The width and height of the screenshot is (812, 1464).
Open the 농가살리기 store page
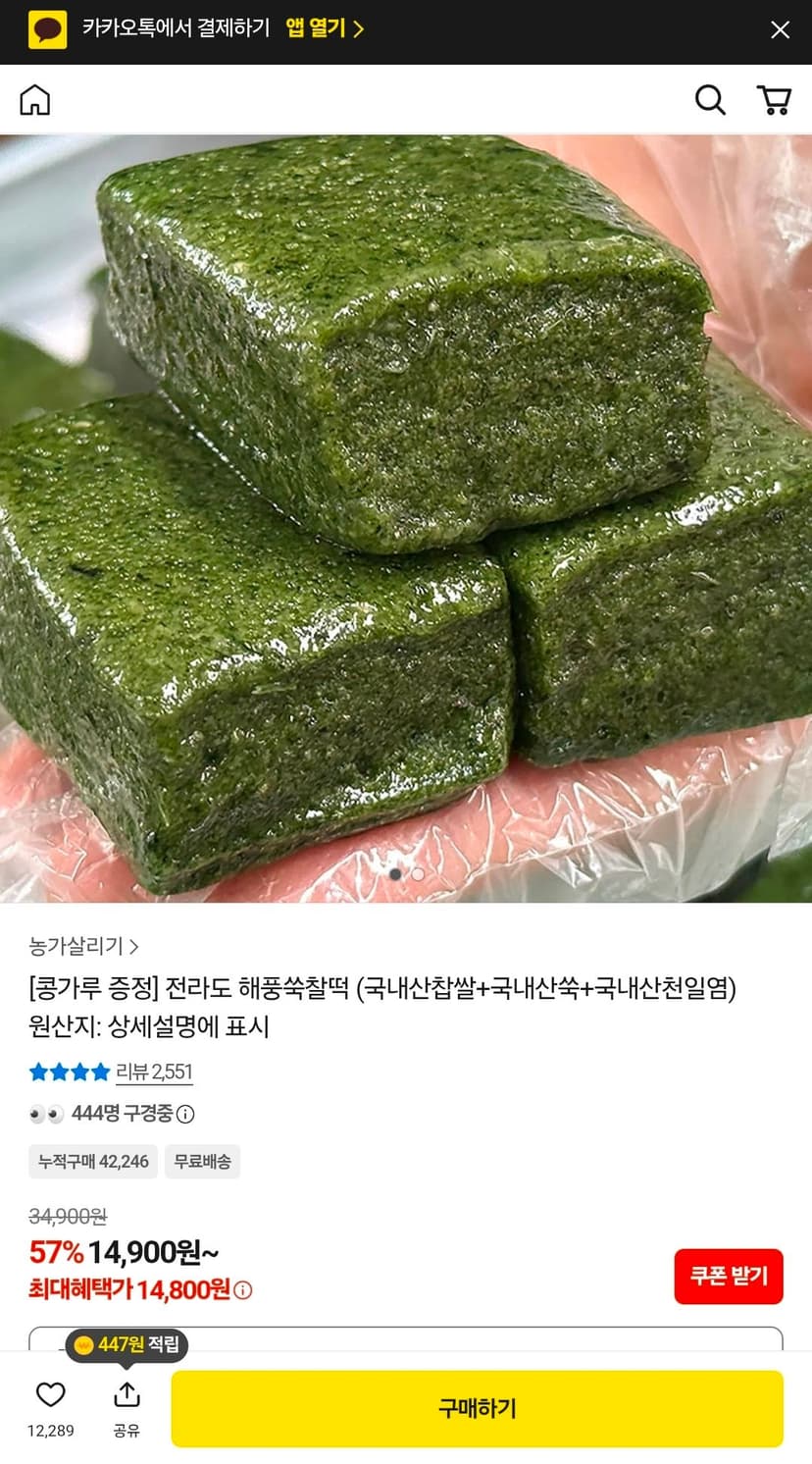click(x=84, y=946)
